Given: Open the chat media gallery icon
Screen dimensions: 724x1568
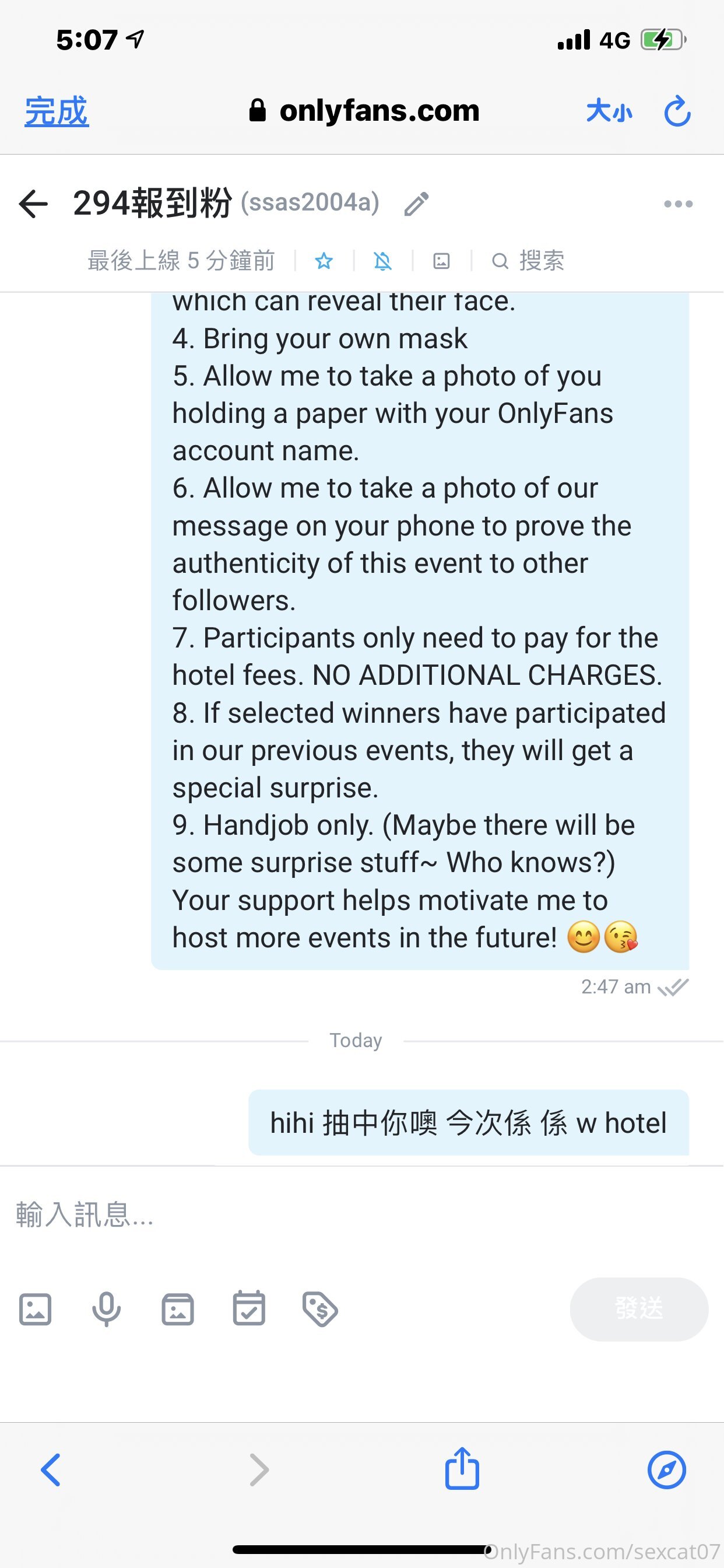Looking at the screenshot, I should pos(441,261).
